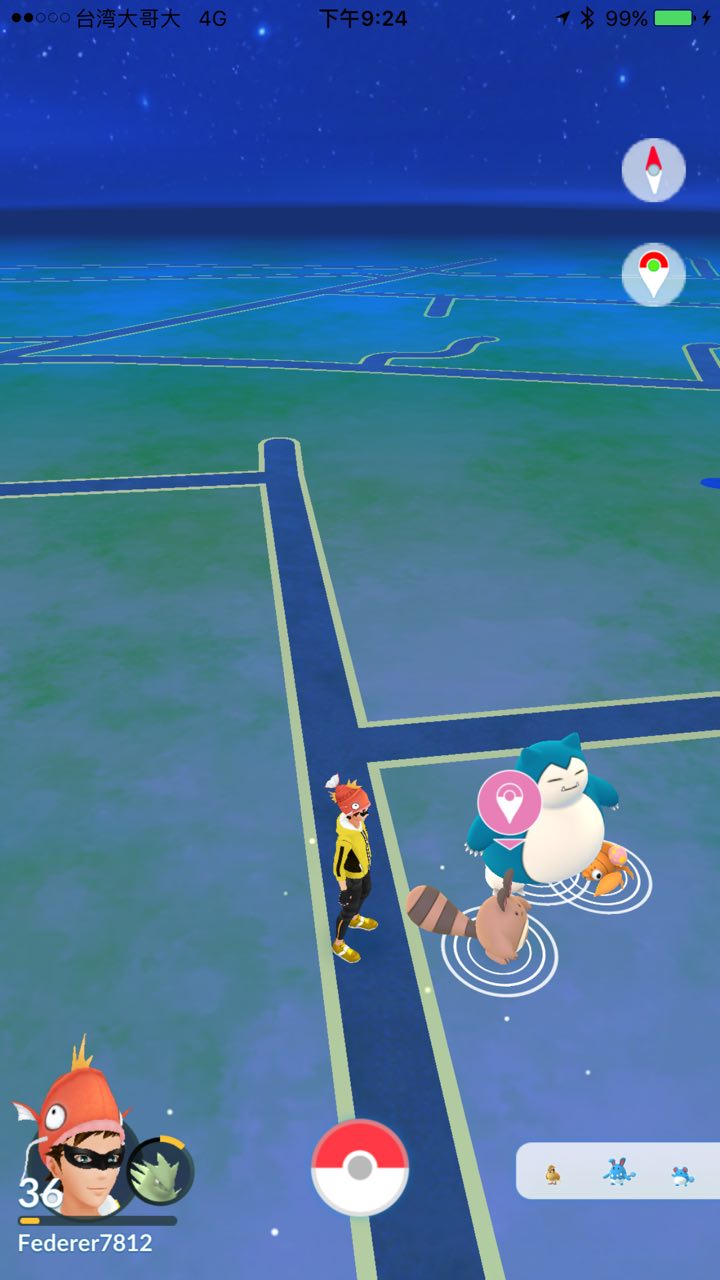720x1280 pixels.
Task: Open the Nearby Pokémon tracker
Action: pyautogui.click(x=618, y=1171)
